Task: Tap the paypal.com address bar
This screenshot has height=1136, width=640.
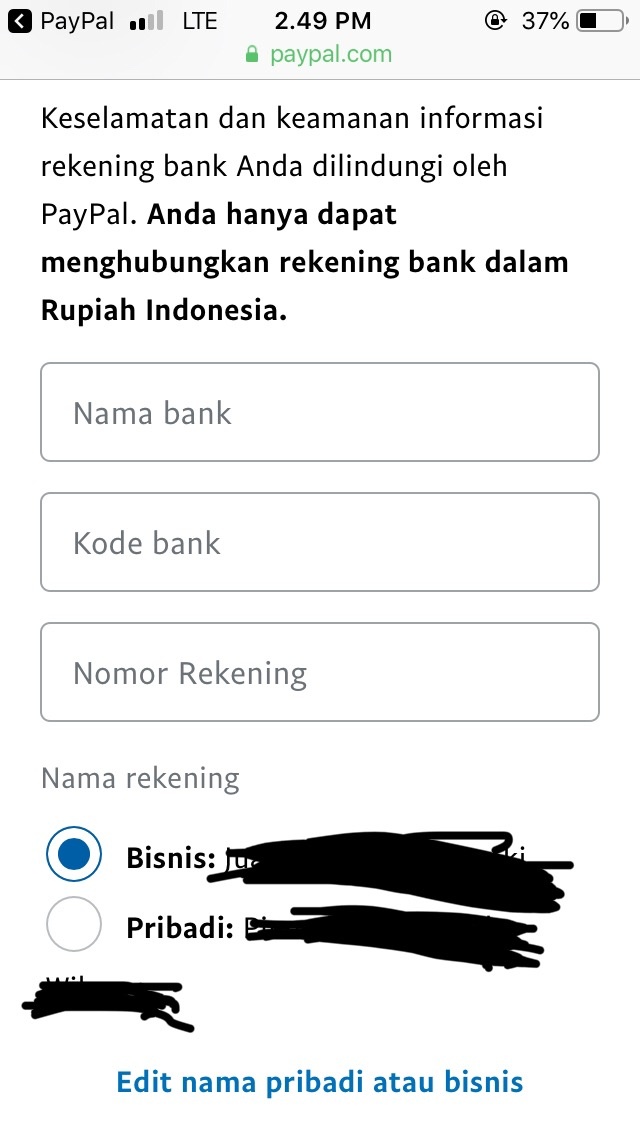Action: click(x=320, y=54)
